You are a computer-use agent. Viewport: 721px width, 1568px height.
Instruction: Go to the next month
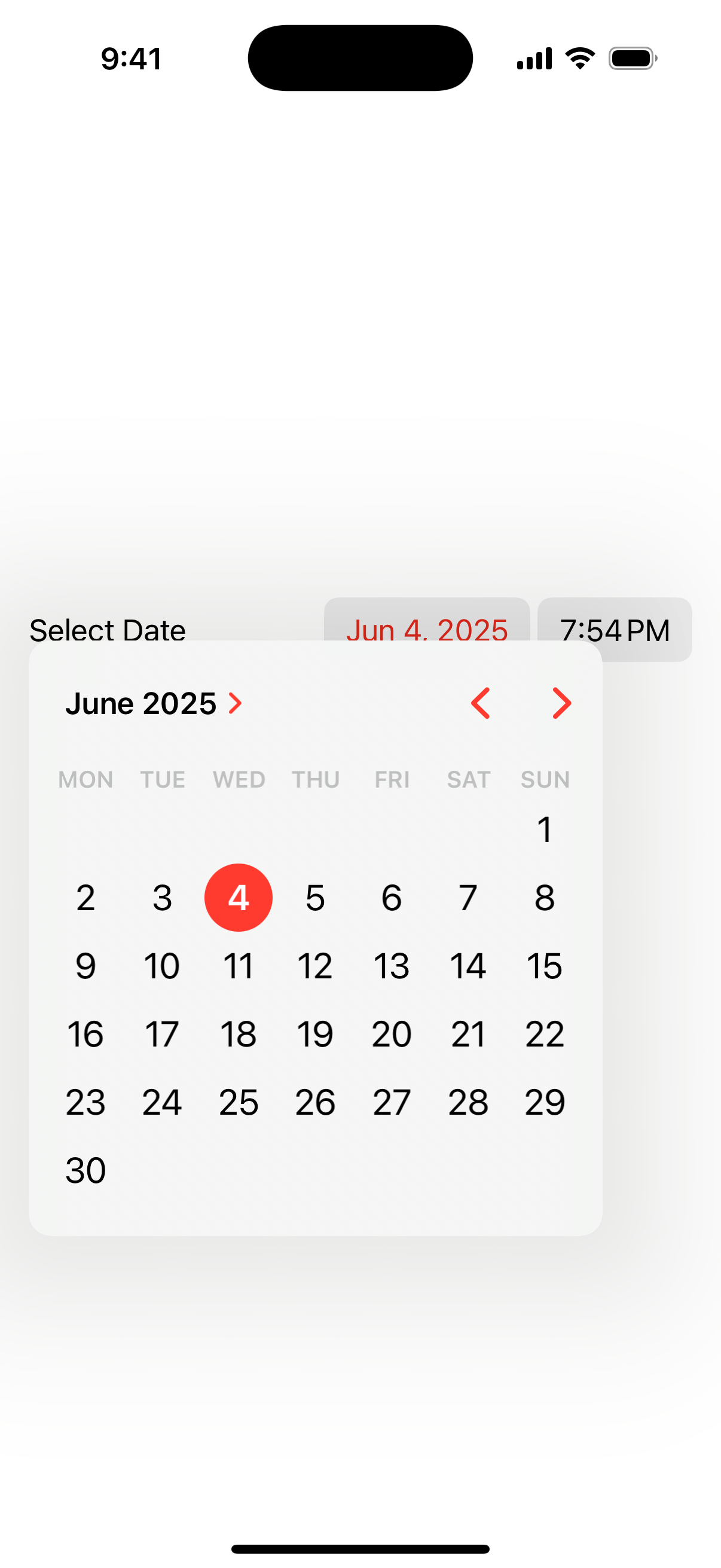click(x=561, y=704)
